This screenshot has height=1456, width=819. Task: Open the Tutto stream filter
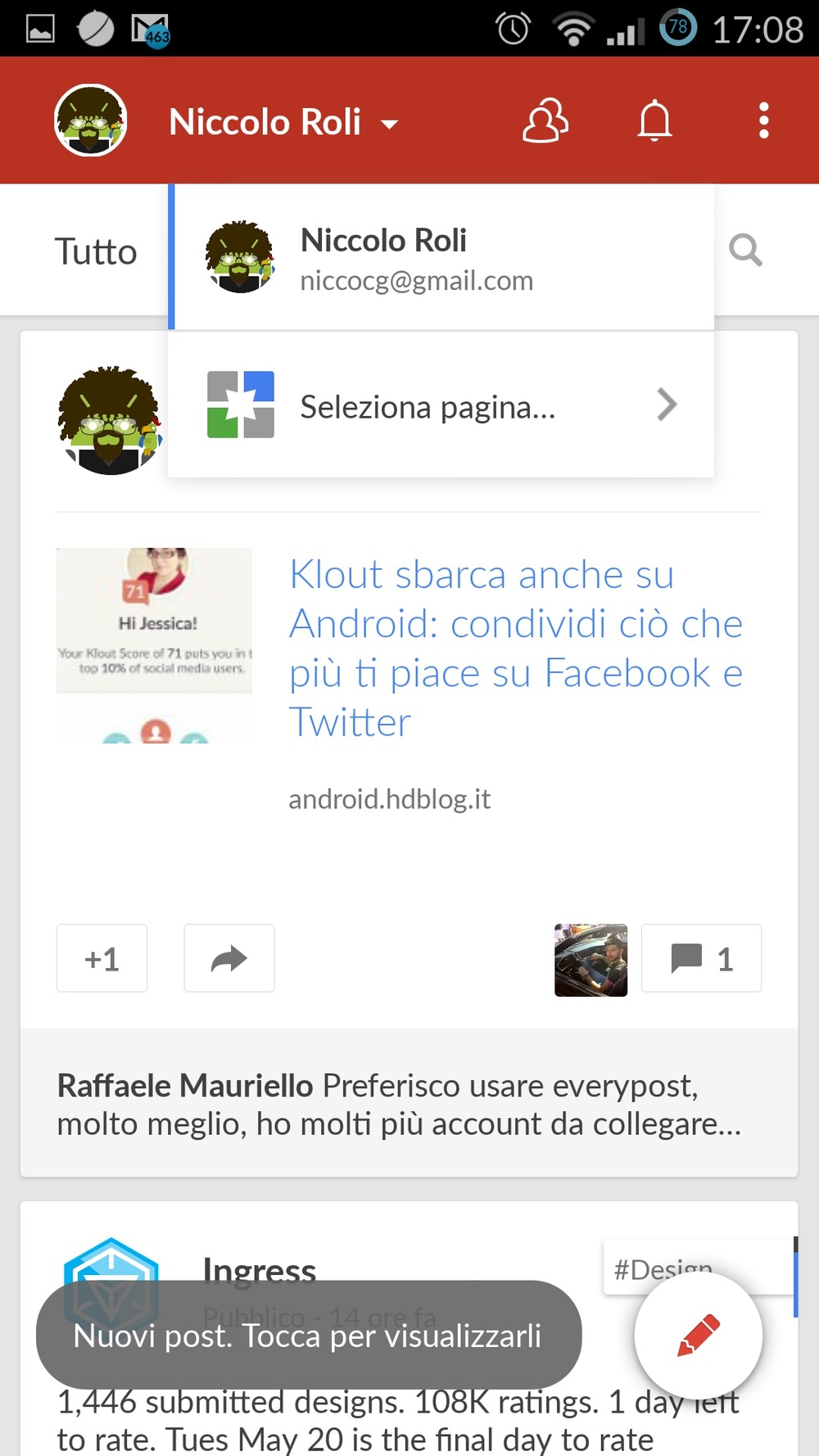click(x=96, y=251)
